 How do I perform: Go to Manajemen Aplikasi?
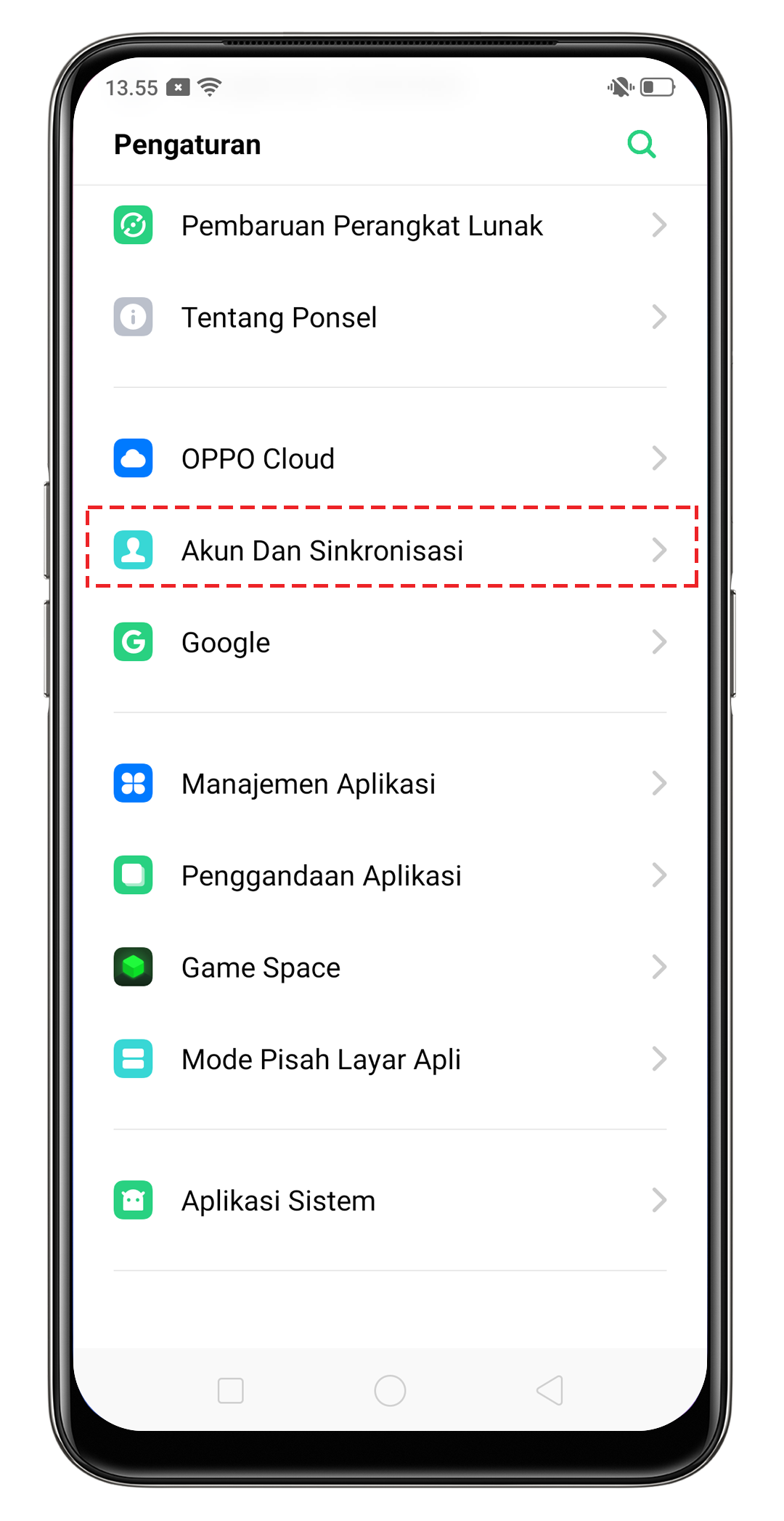click(389, 784)
